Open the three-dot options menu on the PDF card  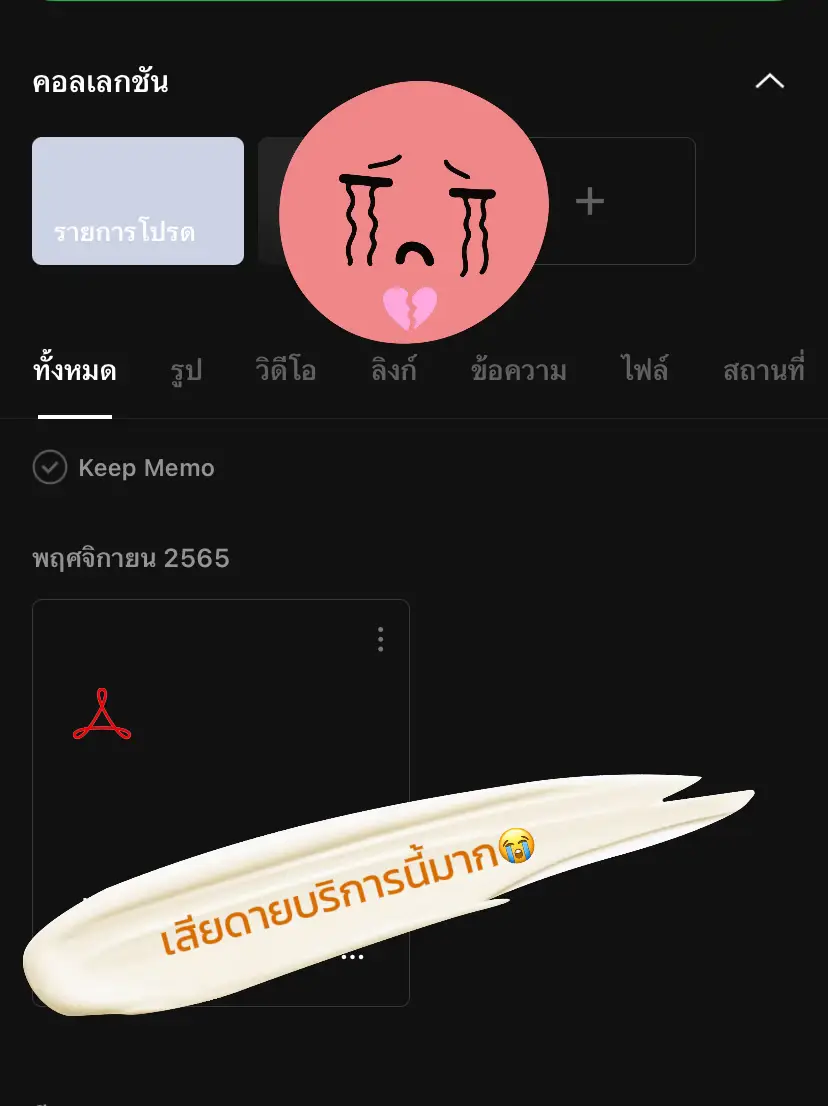point(380,639)
